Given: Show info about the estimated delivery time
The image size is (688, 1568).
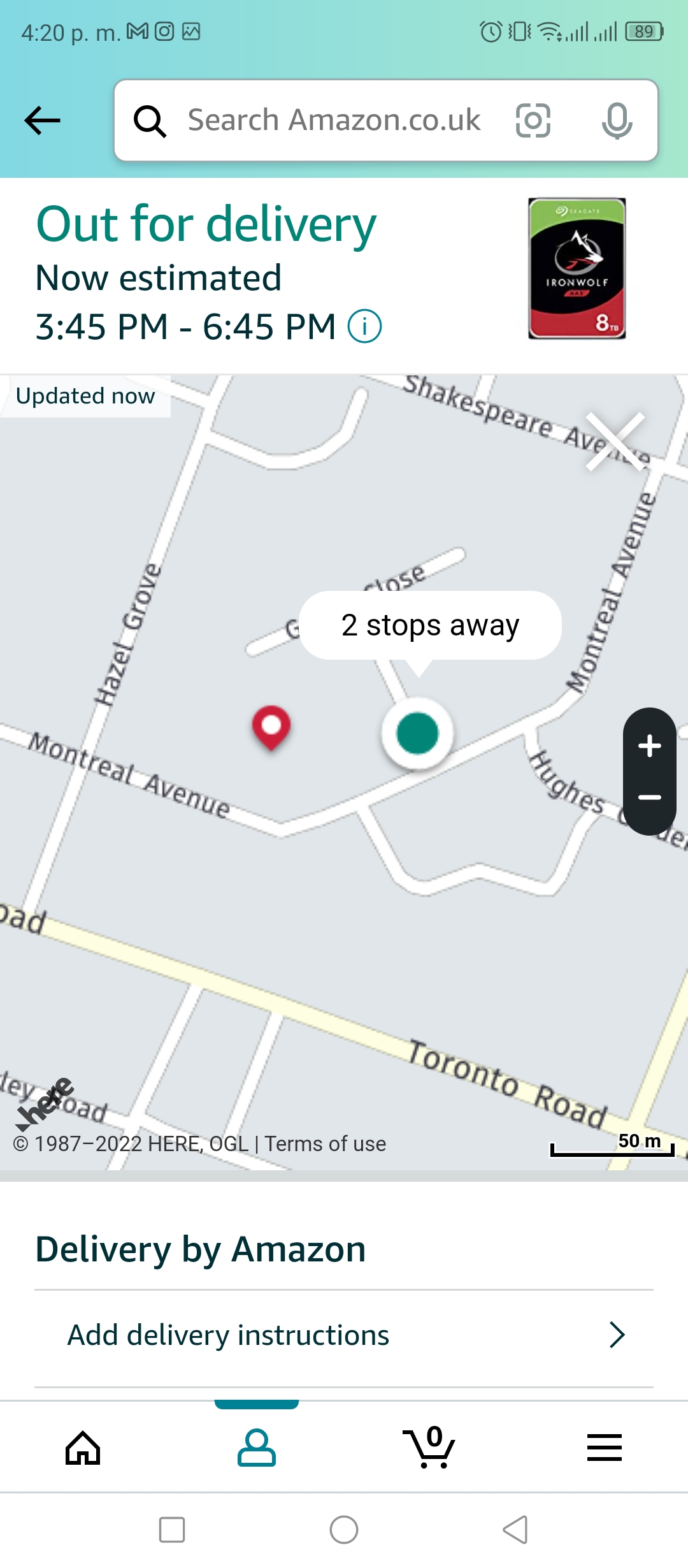Looking at the screenshot, I should click(364, 326).
